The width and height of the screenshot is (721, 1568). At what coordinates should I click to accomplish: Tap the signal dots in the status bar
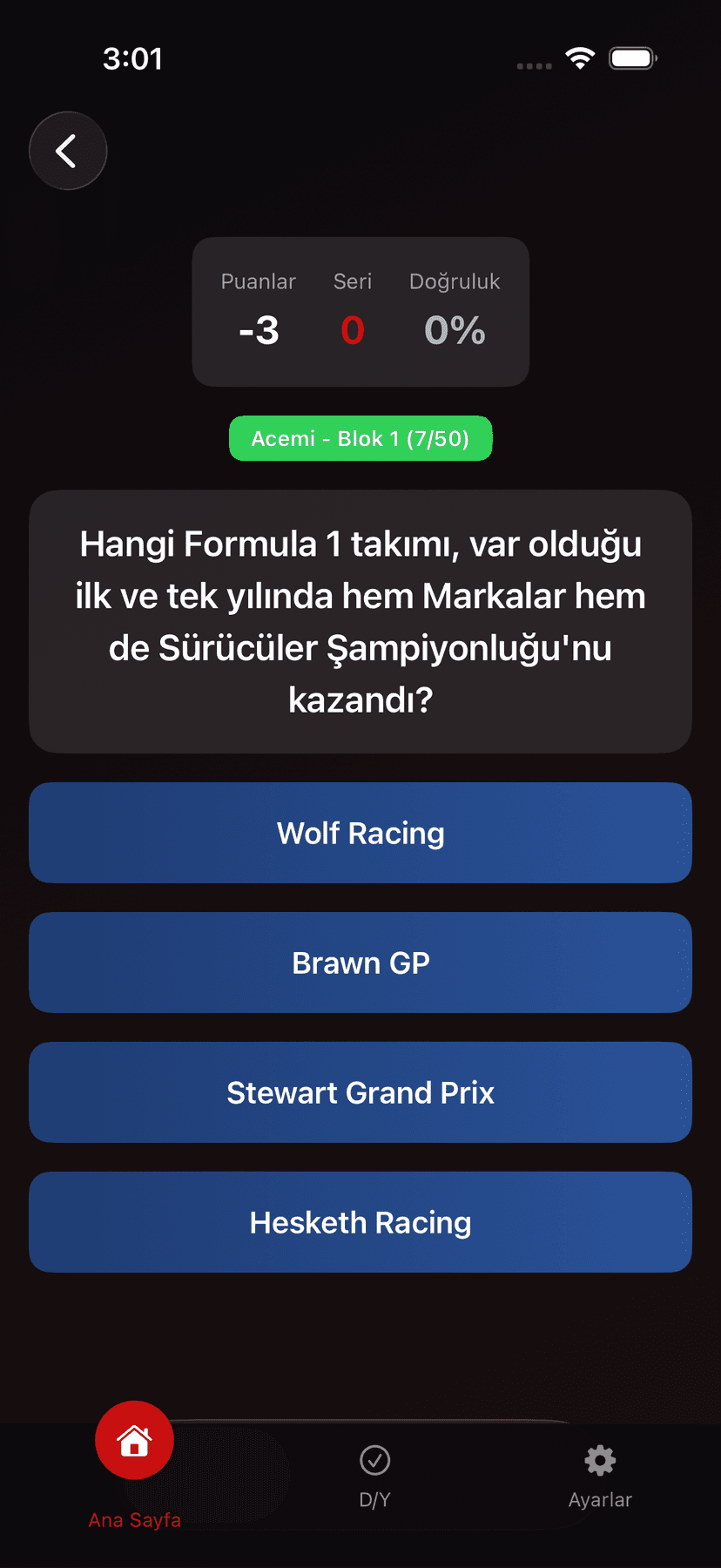(x=533, y=64)
